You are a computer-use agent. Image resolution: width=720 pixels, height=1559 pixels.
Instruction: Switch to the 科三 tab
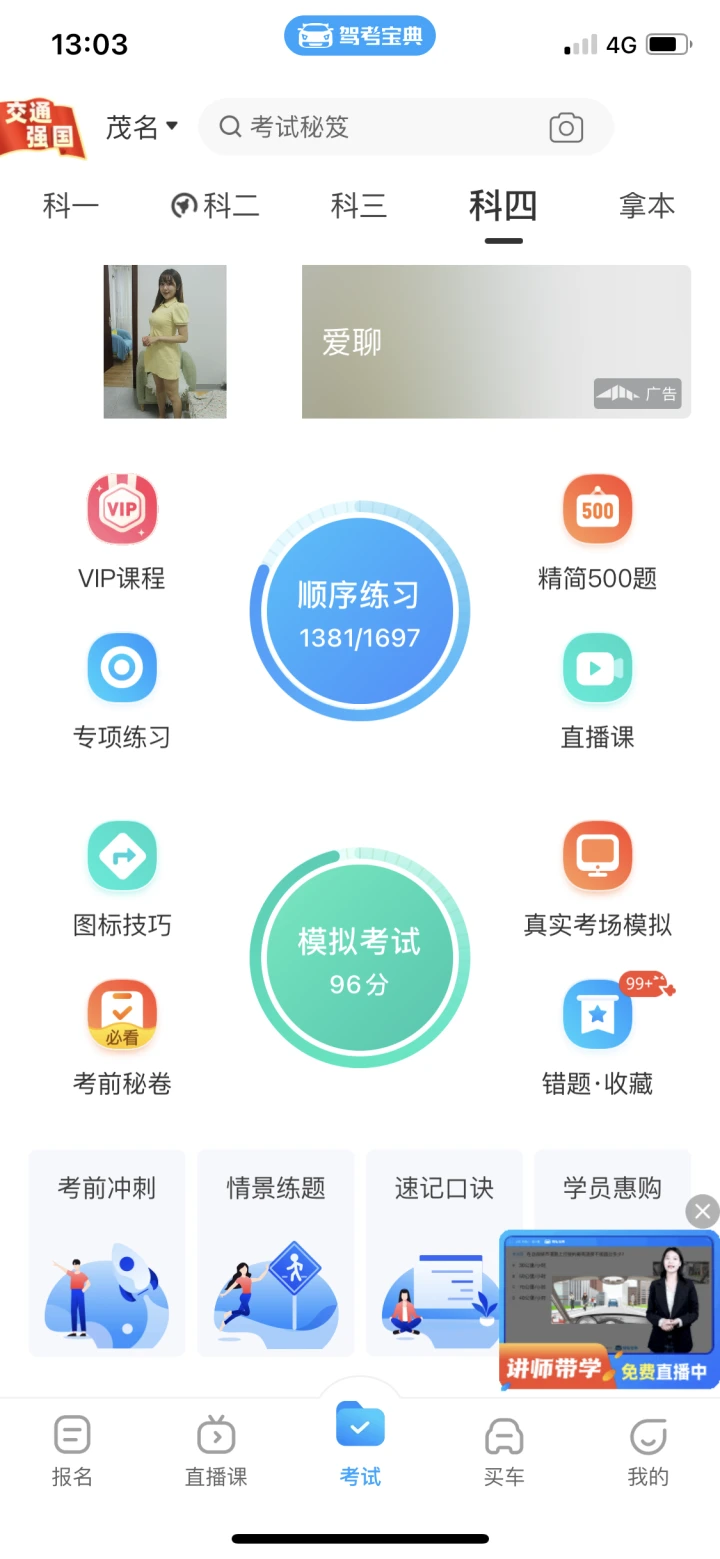[359, 206]
